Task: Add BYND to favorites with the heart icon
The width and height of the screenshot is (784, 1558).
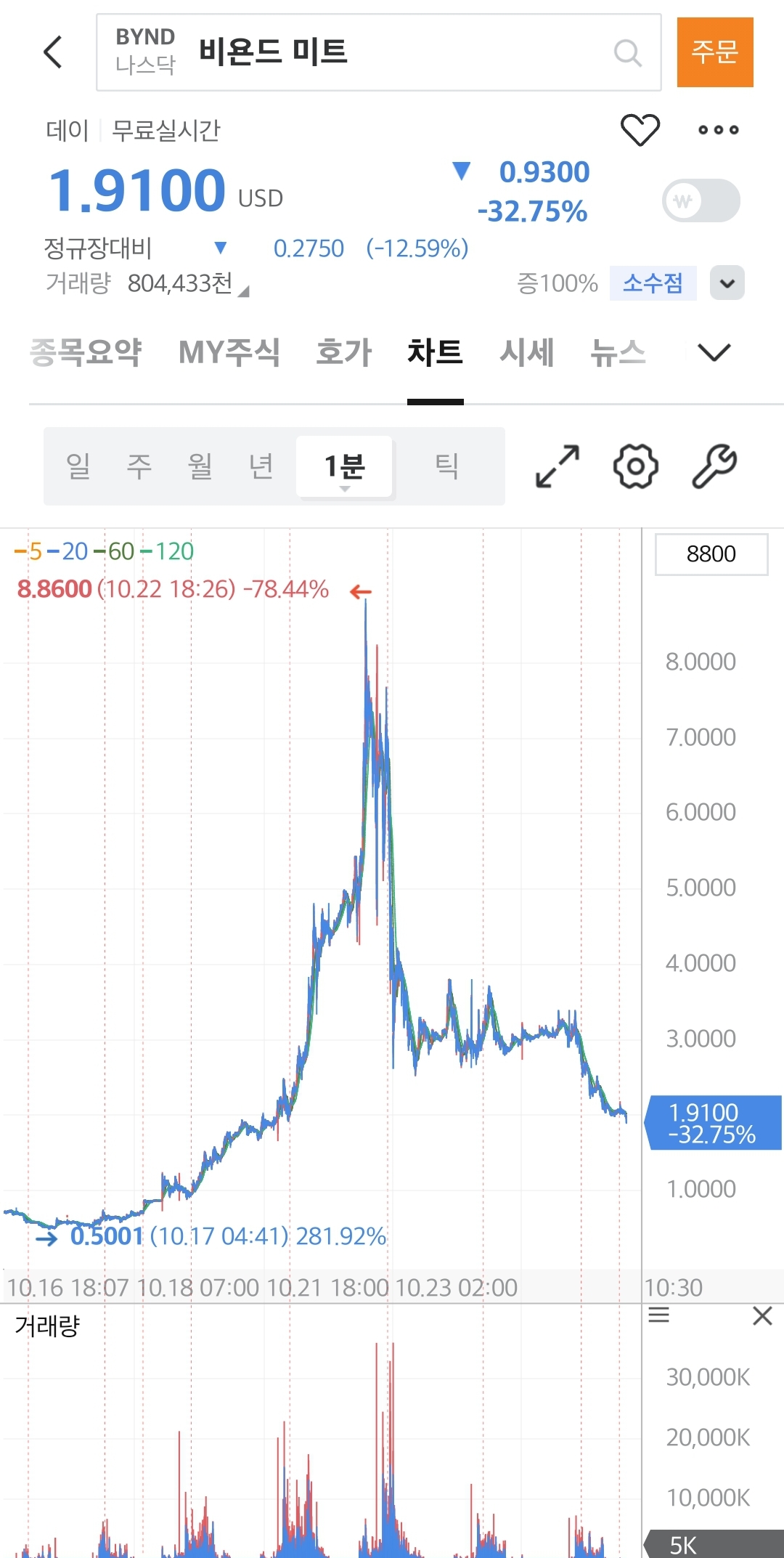Action: click(x=640, y=130)
